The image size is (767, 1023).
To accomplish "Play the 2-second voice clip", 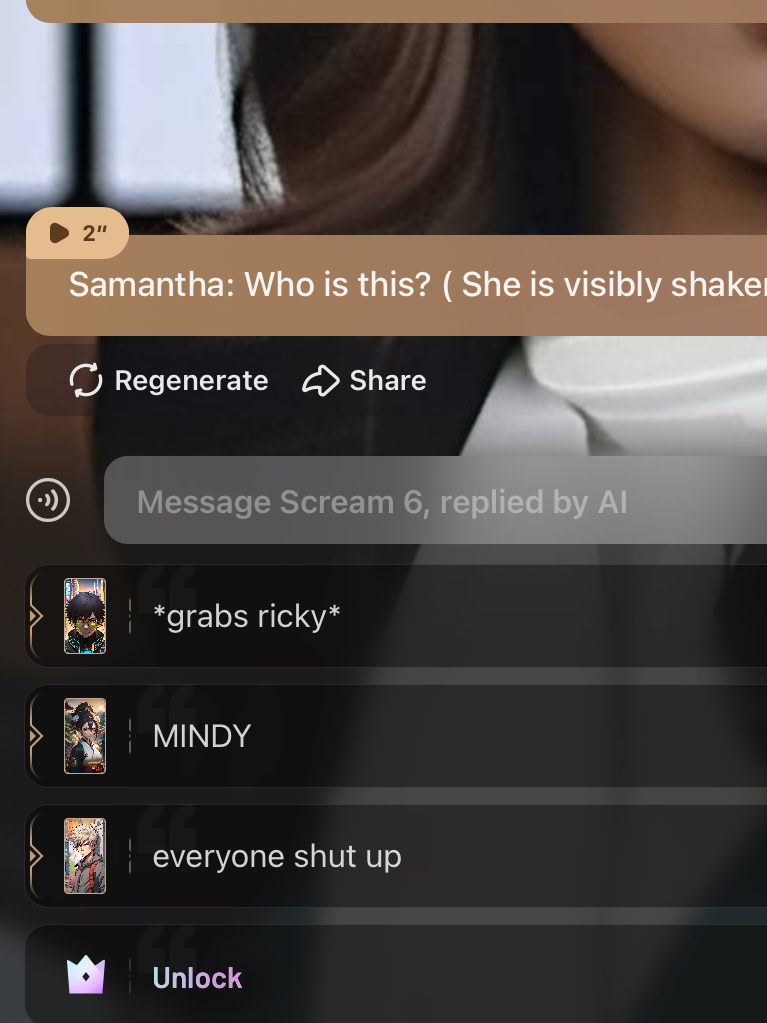I will coord(77,233).
